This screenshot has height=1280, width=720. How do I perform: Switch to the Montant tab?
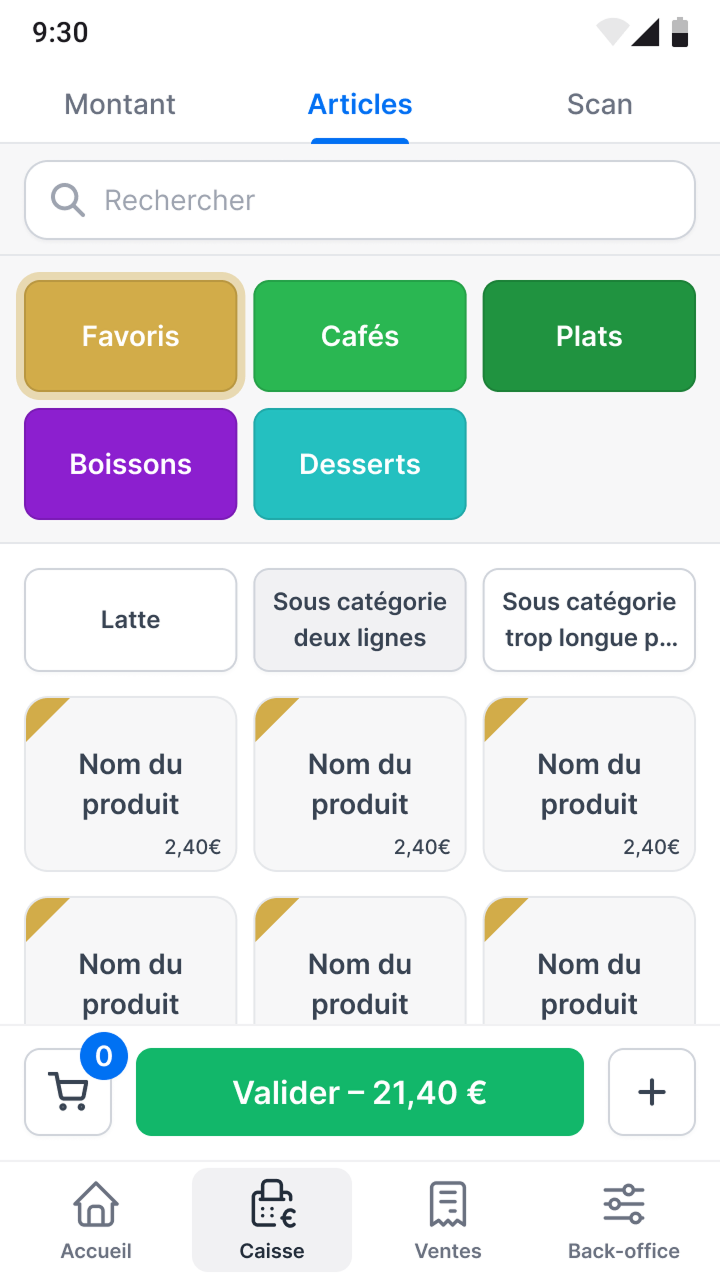click(119, 104)
